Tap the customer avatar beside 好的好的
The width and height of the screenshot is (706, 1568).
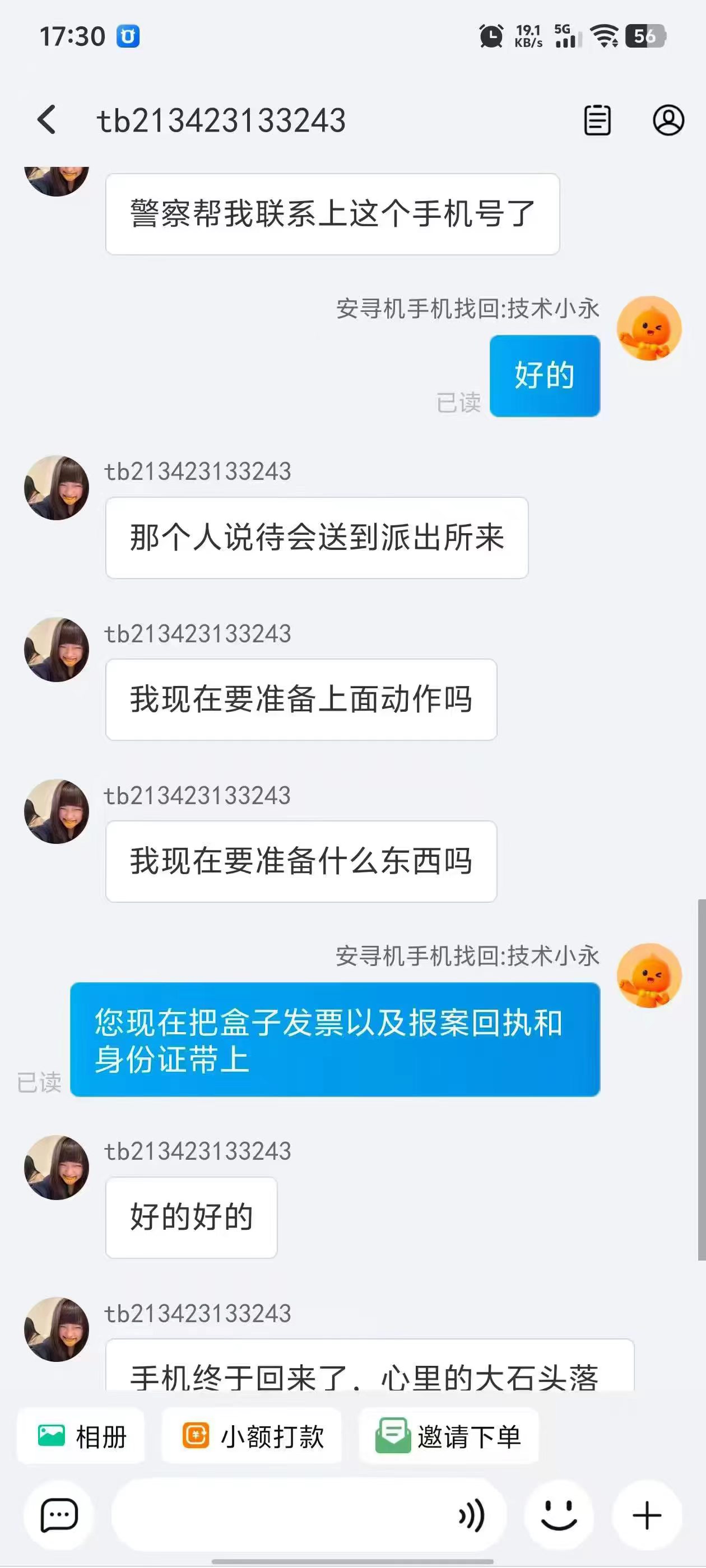57,1168
